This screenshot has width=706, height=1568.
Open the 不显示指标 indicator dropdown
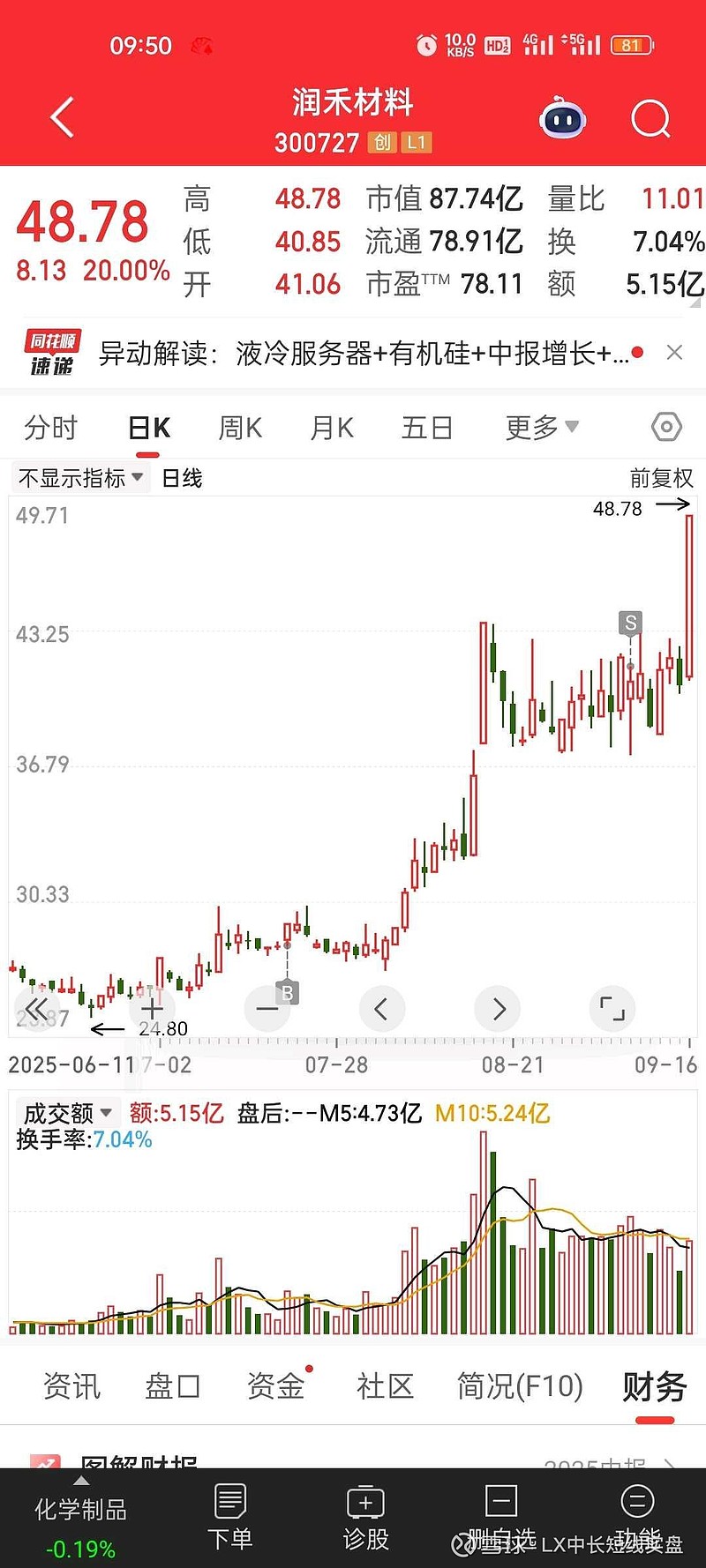[80, 478]
